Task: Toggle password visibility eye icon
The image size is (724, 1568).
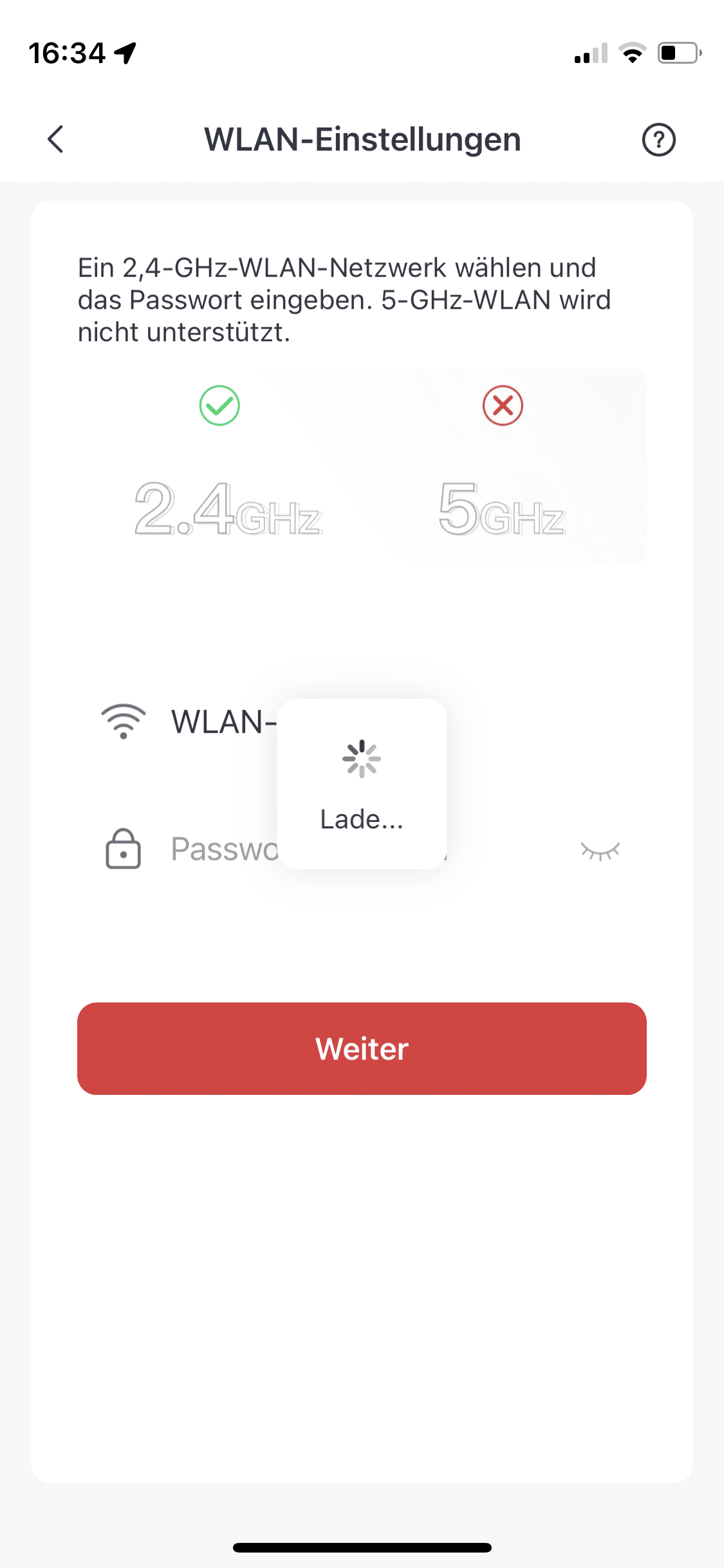Action: 600,850
